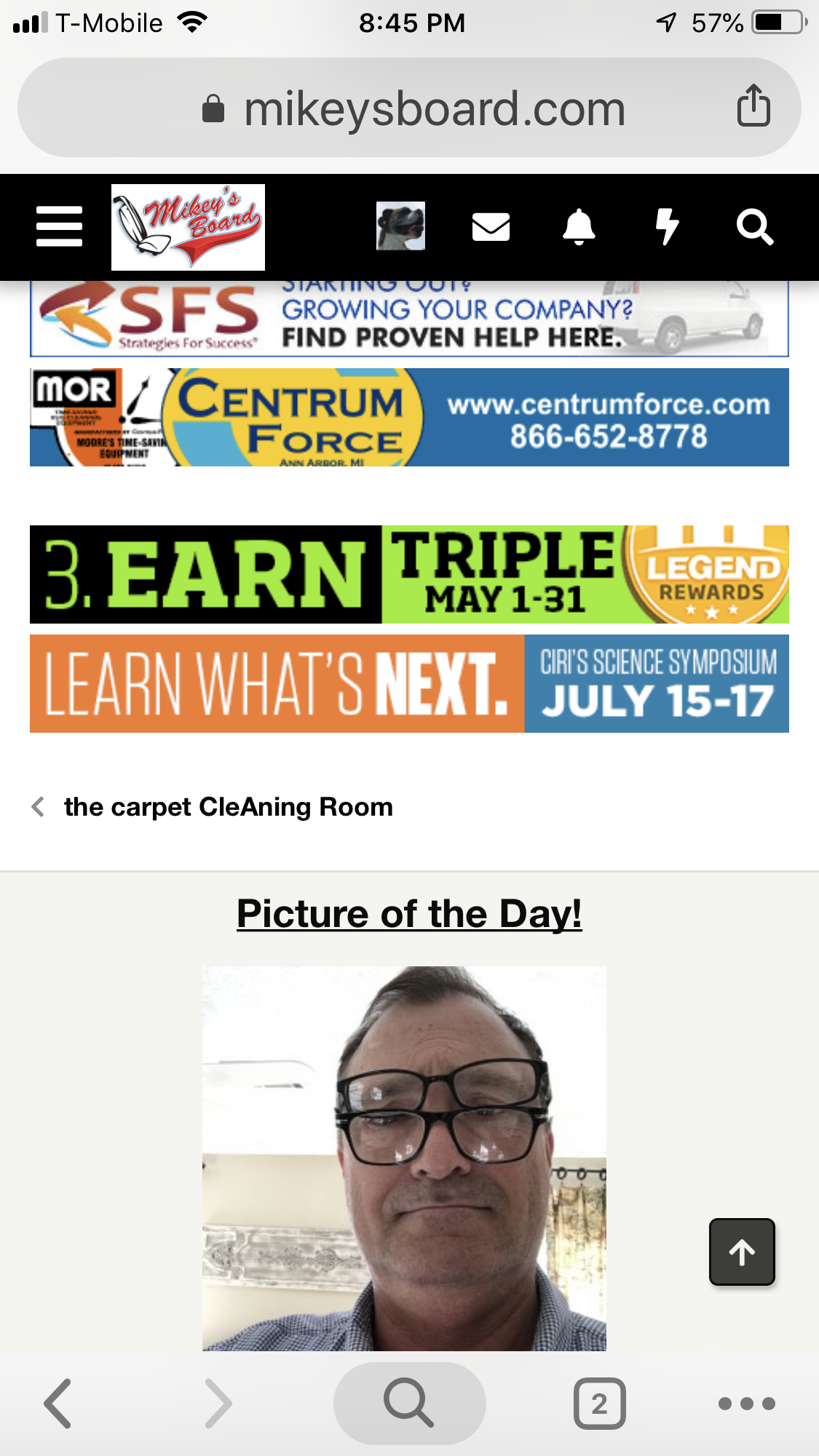
Task: Open the Centrum Force banner ad
Action: (408, 418)
